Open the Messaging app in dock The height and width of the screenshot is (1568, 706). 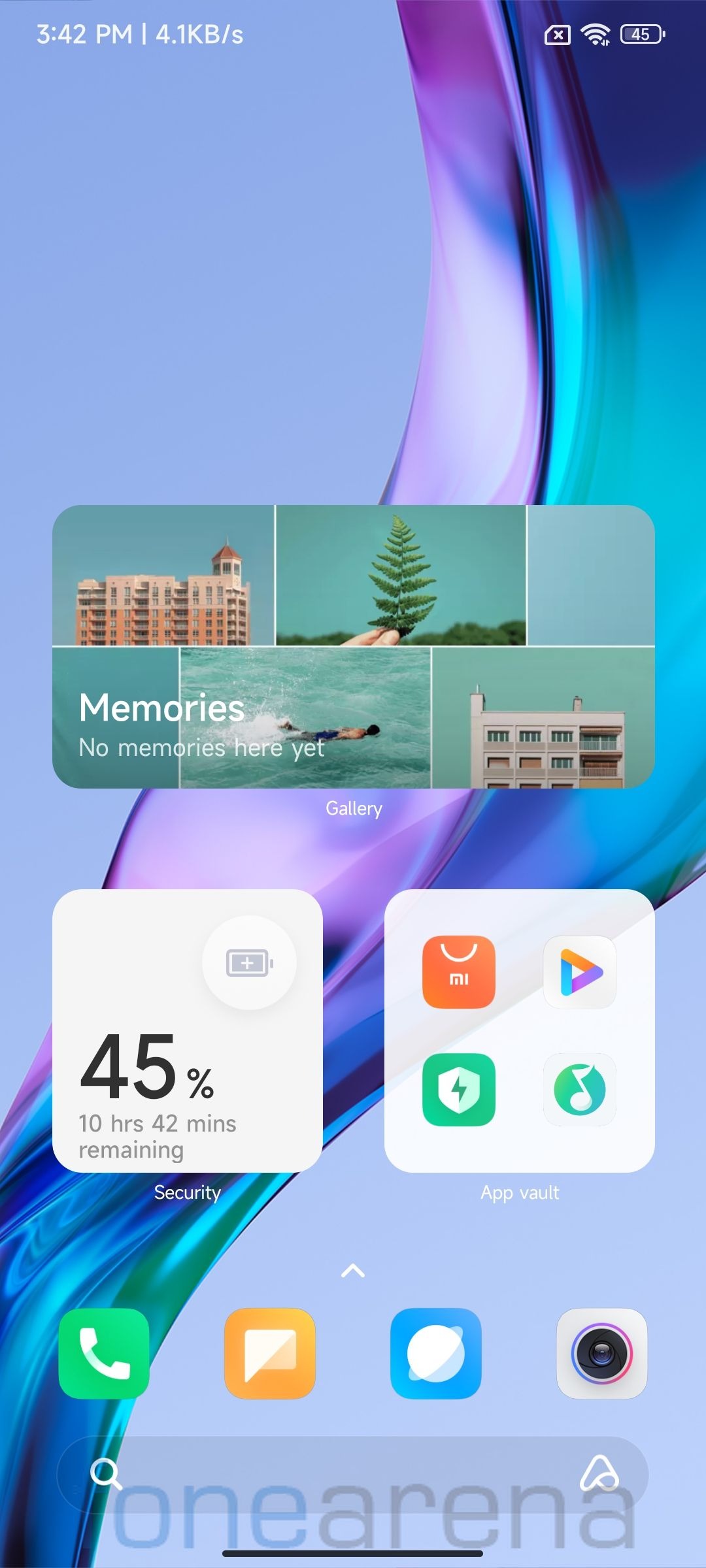click(x=270, y=1354)
